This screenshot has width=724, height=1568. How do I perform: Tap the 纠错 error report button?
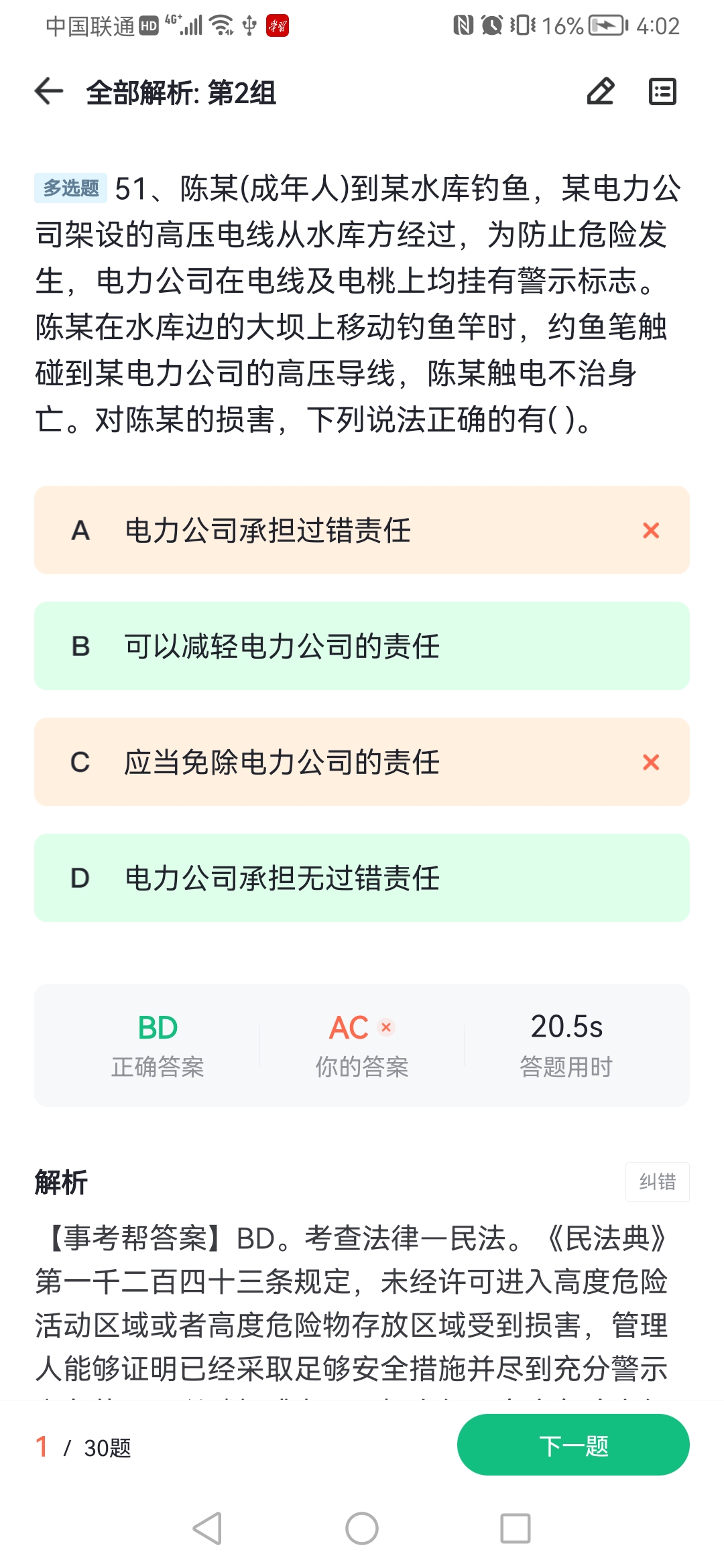657,1182
